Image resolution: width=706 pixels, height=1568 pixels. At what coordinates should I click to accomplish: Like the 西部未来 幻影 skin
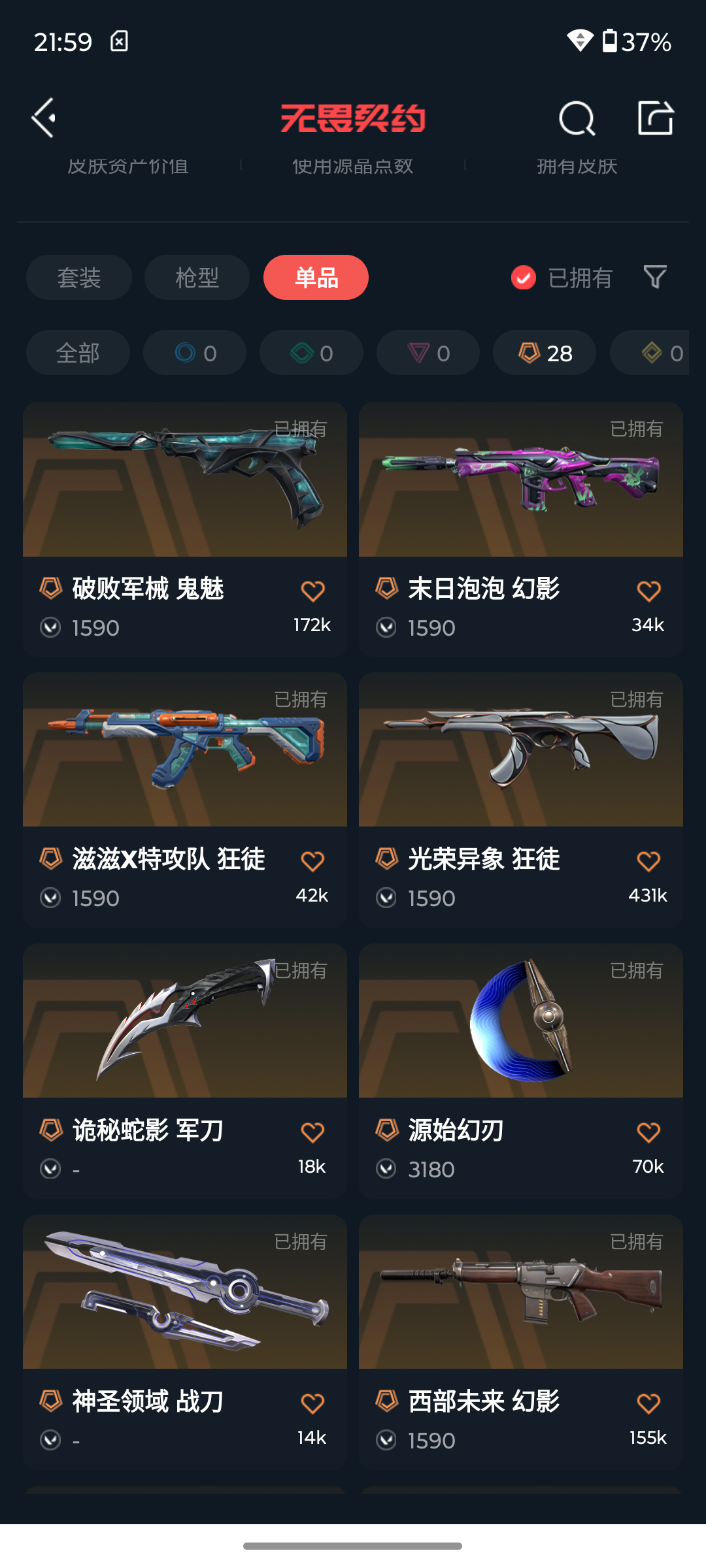tap(648, 1403)
